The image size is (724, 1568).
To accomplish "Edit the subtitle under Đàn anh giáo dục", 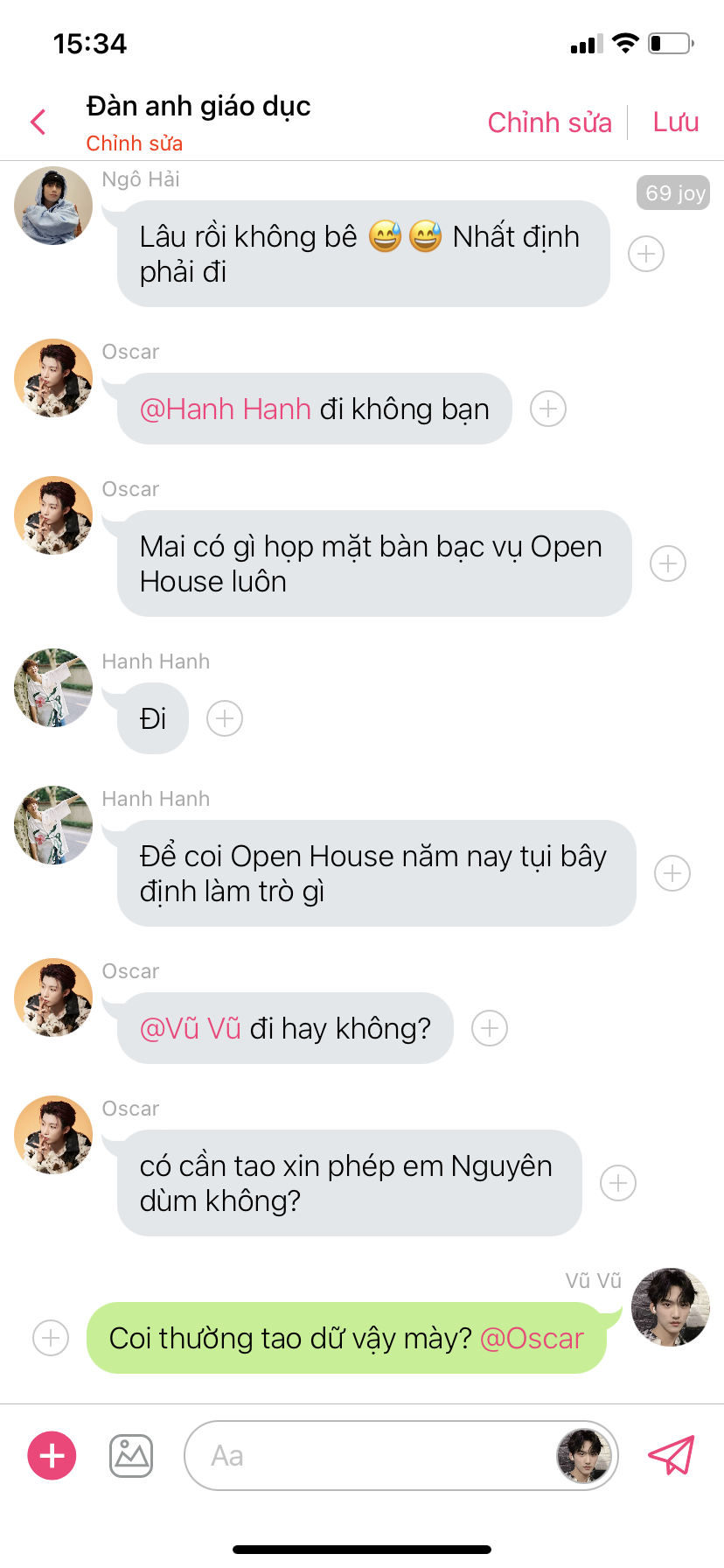I will pos(135,143).
